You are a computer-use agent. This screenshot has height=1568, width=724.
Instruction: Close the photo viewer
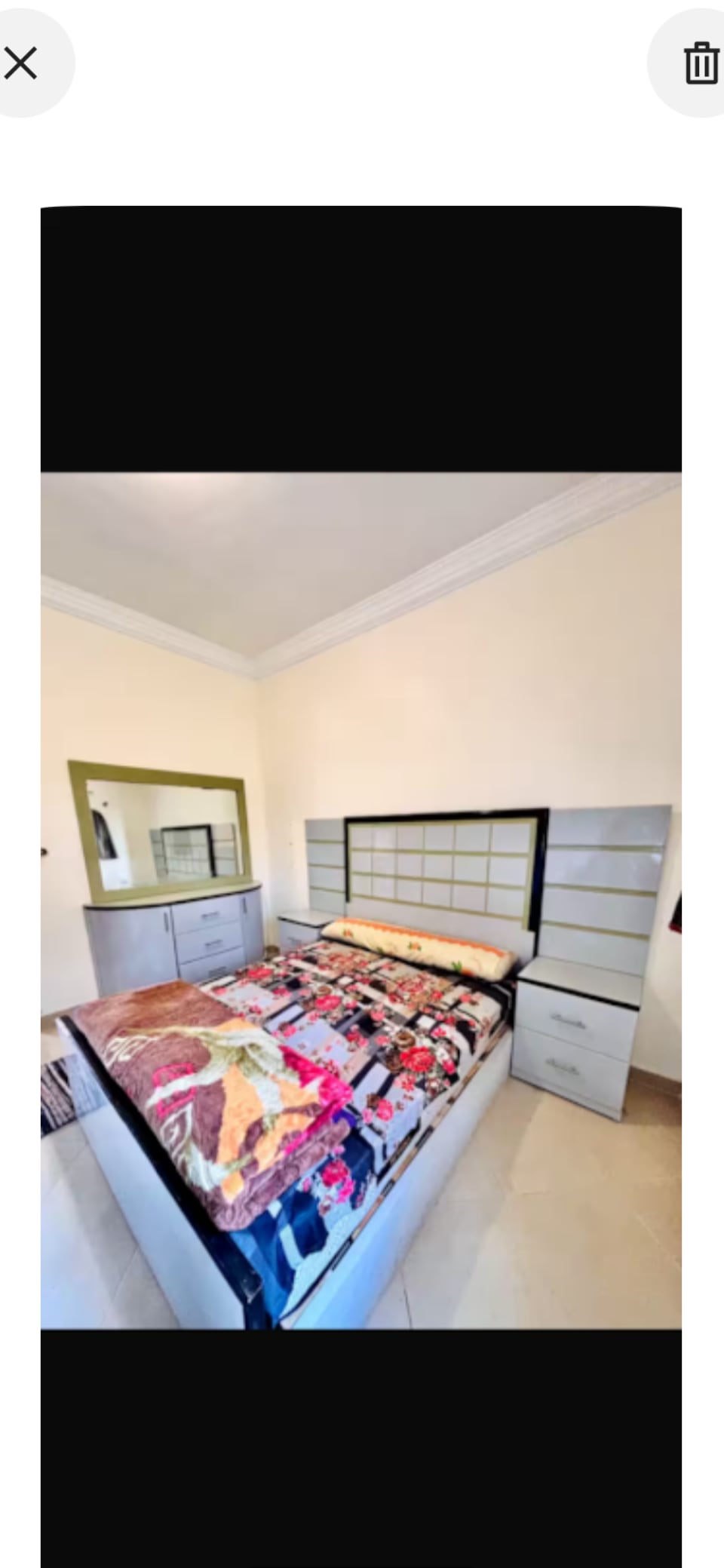point(21,63)
